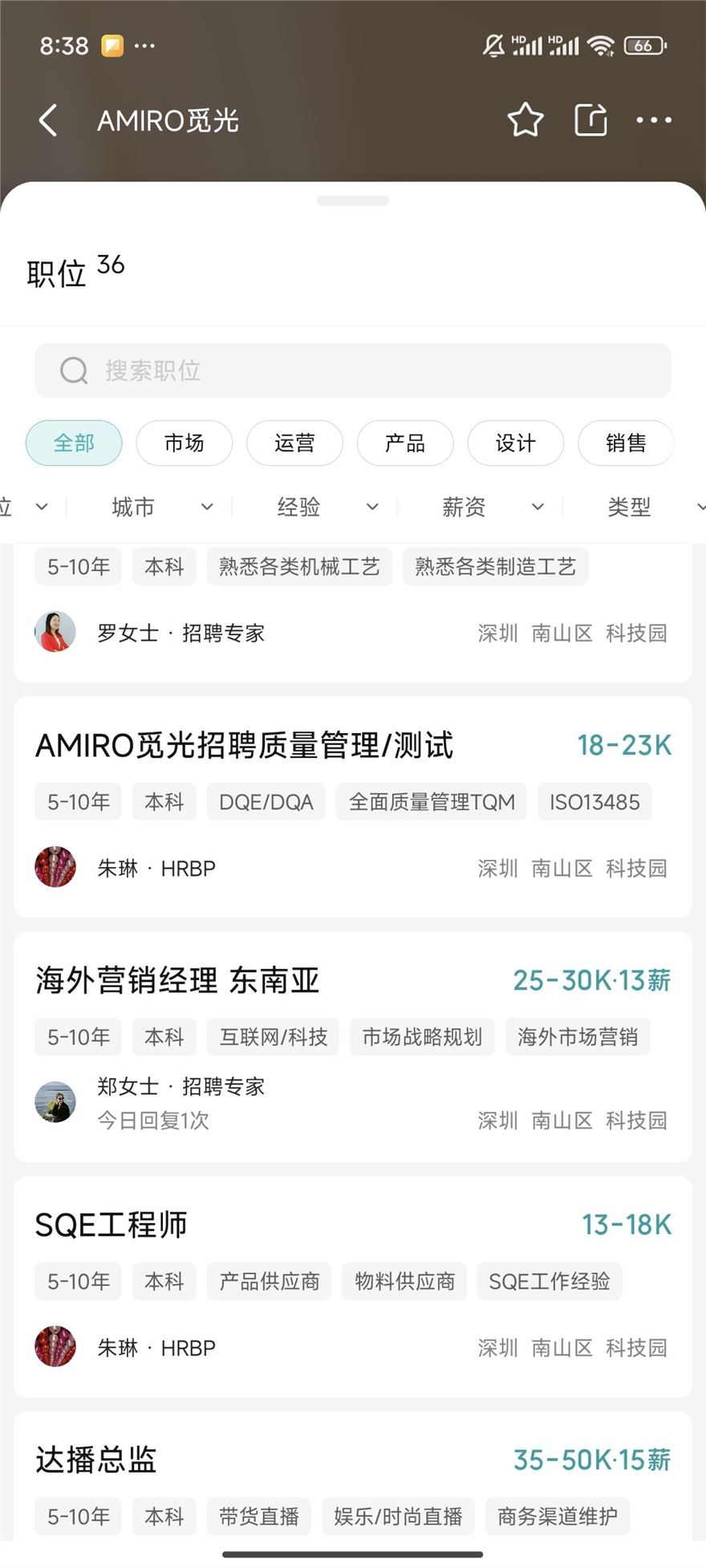
Task: Go back from the AMIRO觅光 page
Action: click(x=48, y=120)
